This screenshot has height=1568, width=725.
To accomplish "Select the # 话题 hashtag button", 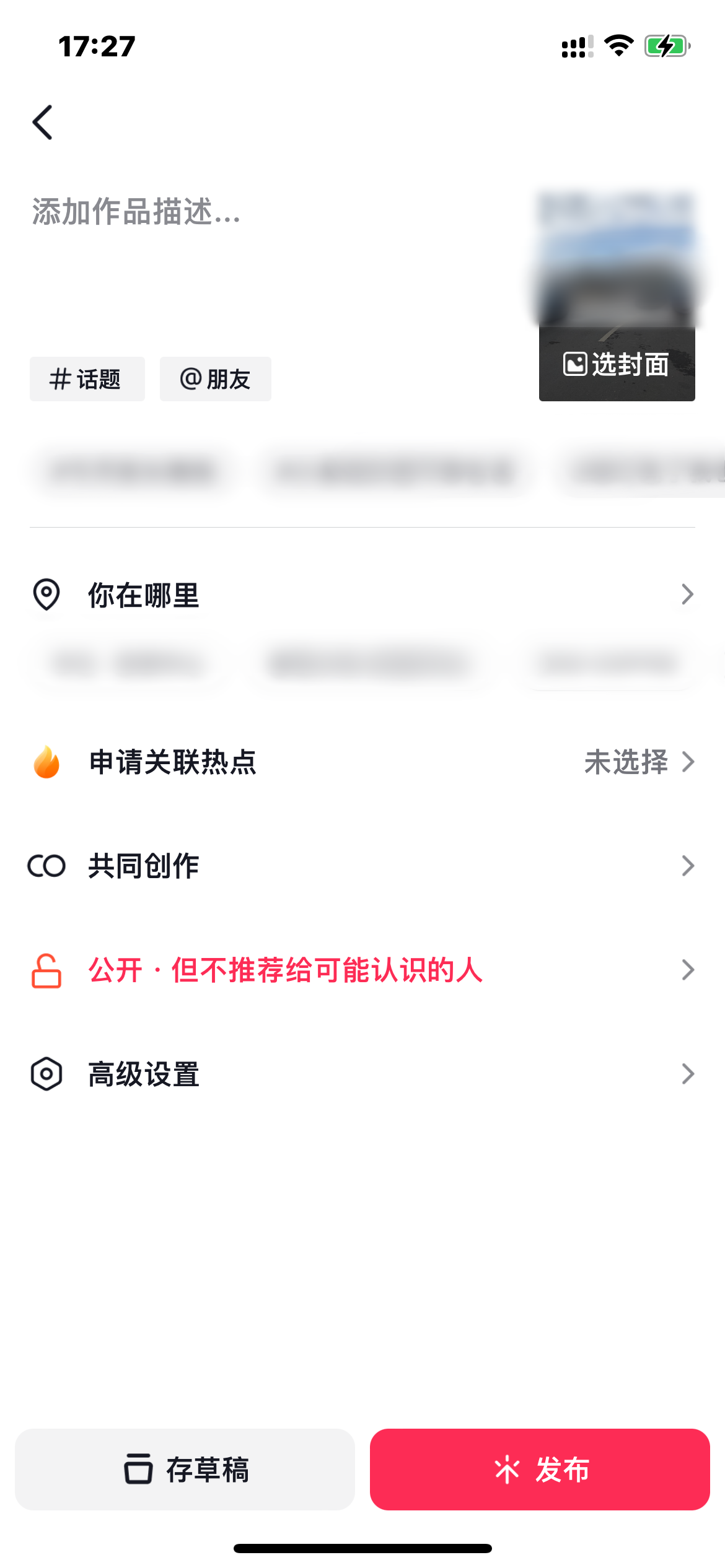I will [87, 378].
